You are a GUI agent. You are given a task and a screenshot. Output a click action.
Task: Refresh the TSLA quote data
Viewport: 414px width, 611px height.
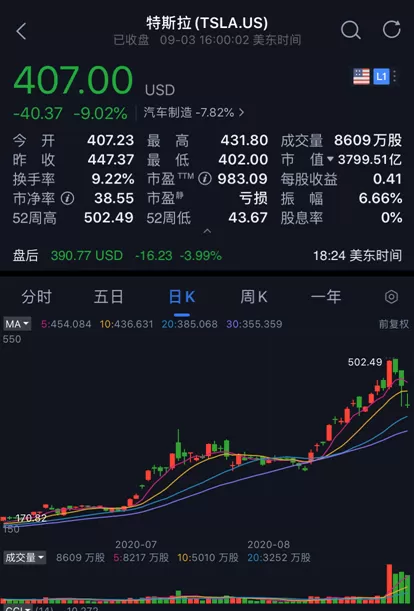pyautogui.click(x=391, y=29)
